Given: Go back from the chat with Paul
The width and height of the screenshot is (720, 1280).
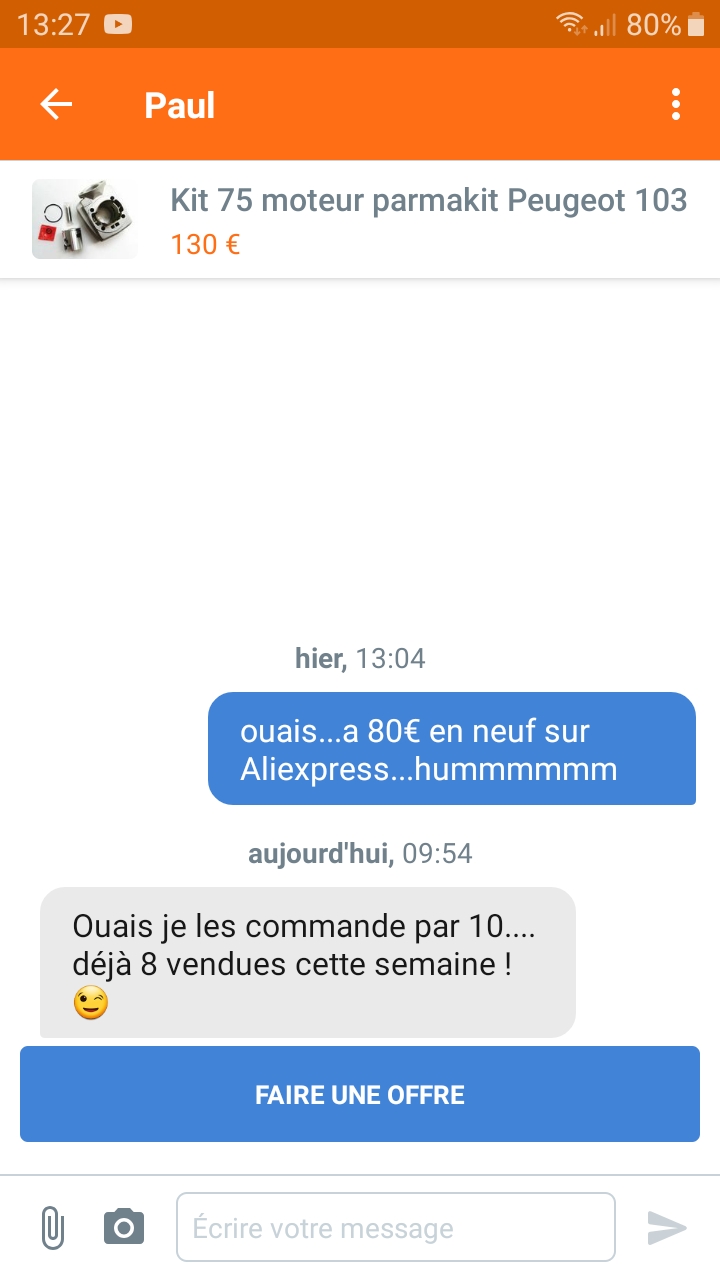Looking at the screenshot, I should pyautogui.click(x=57, y=105).
